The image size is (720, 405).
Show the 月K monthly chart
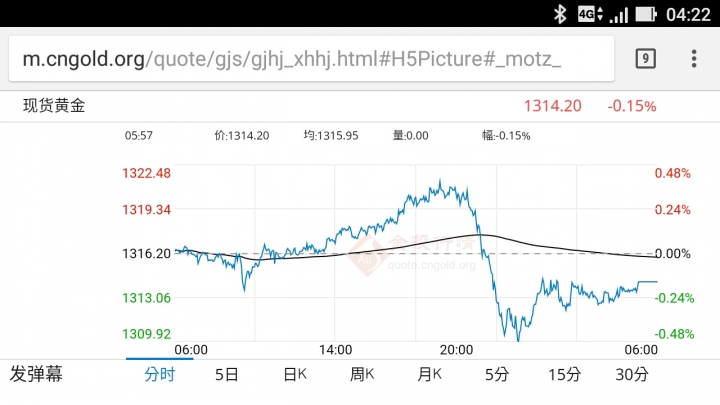click(430, 375)
